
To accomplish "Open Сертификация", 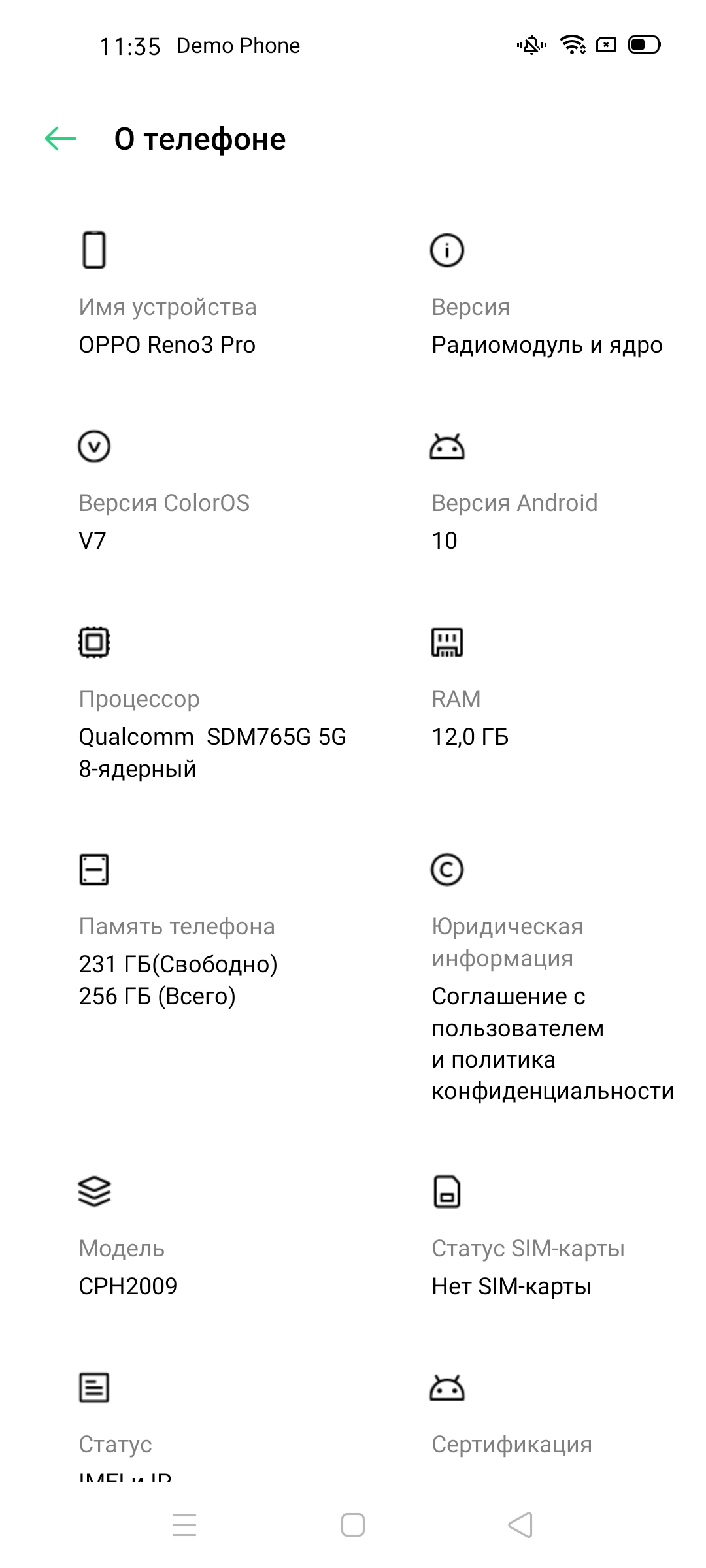I will 511,1444.
